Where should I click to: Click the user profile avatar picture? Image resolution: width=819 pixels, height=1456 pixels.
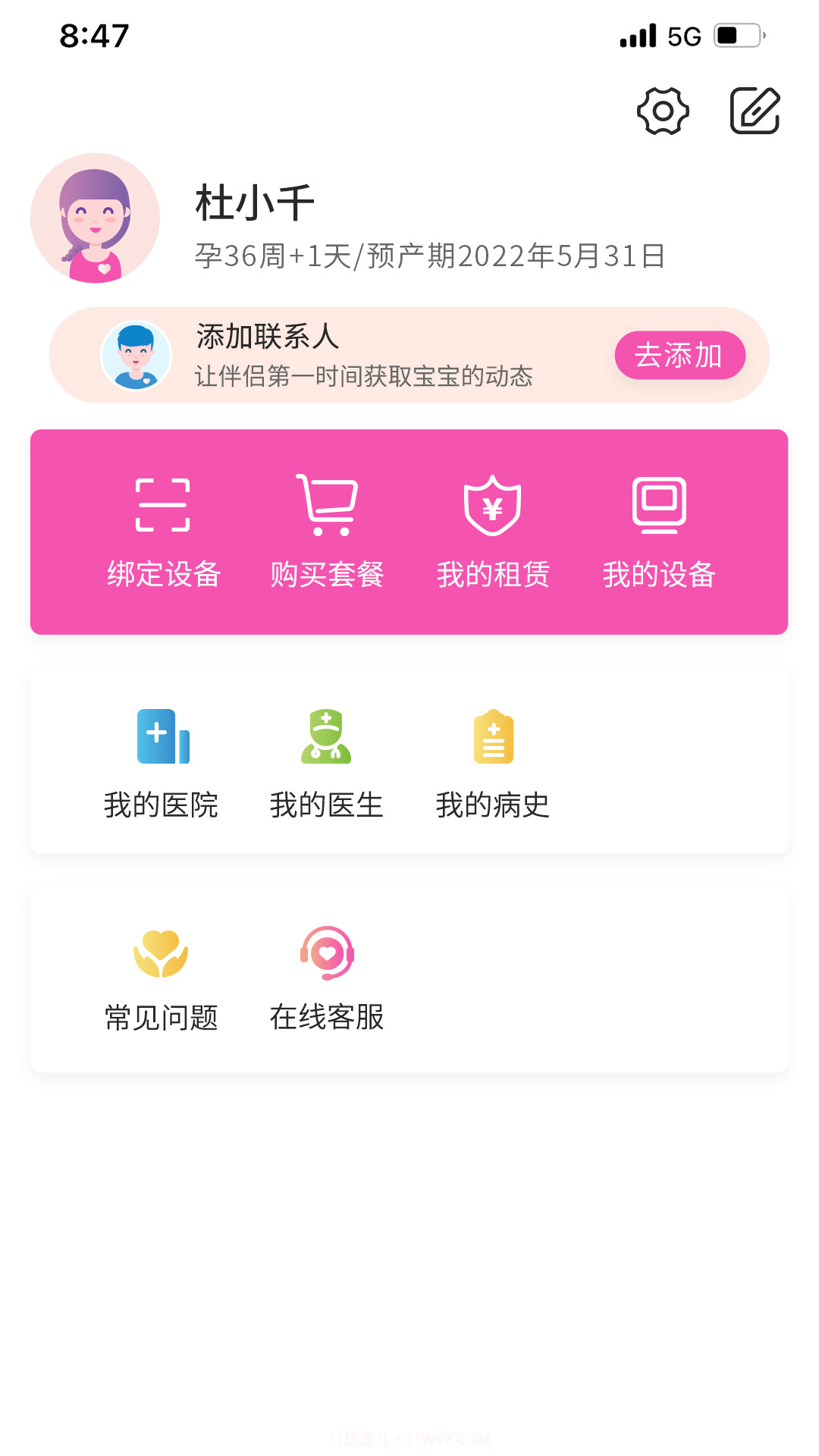coord(96,218)
